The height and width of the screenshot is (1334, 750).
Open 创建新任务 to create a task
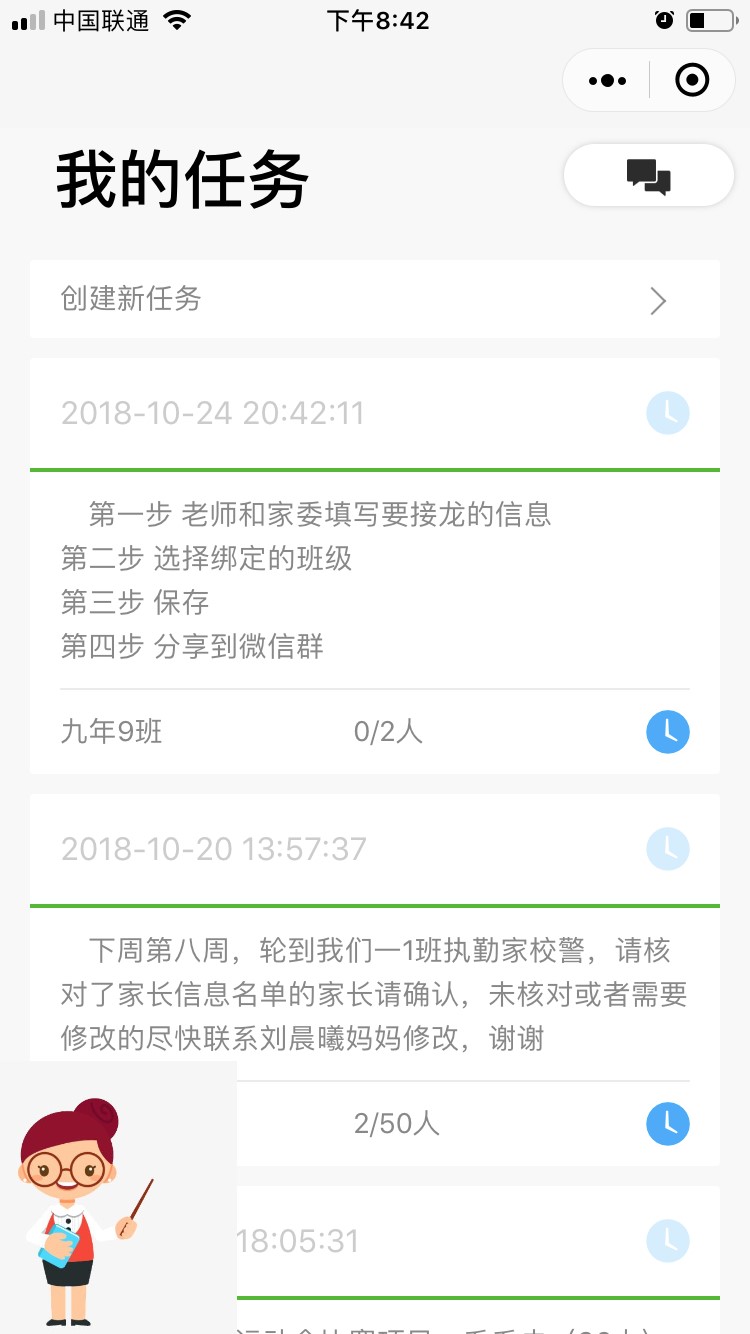[375, 299]
